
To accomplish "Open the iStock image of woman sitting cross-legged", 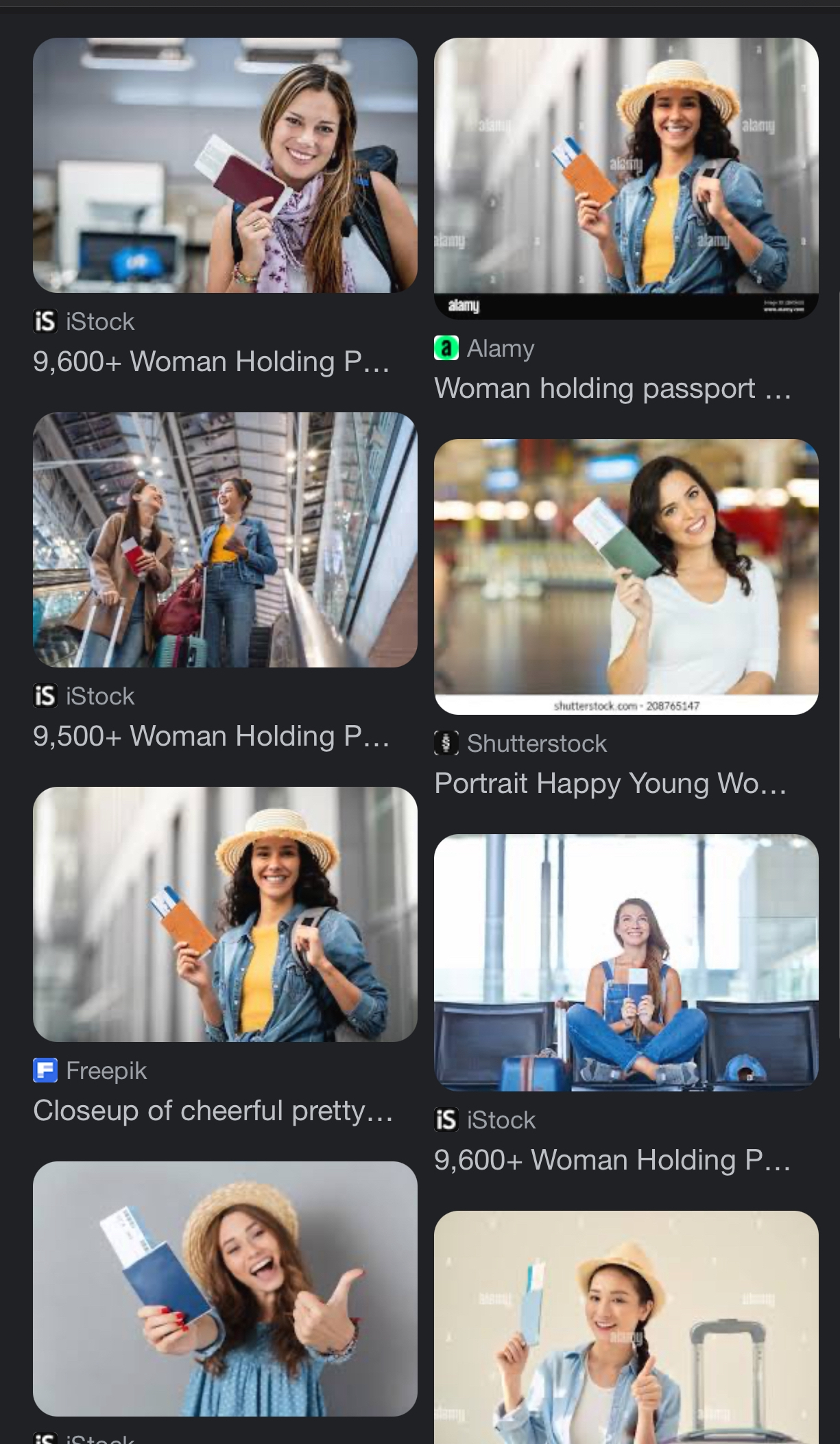I will [x=626, y=962].
